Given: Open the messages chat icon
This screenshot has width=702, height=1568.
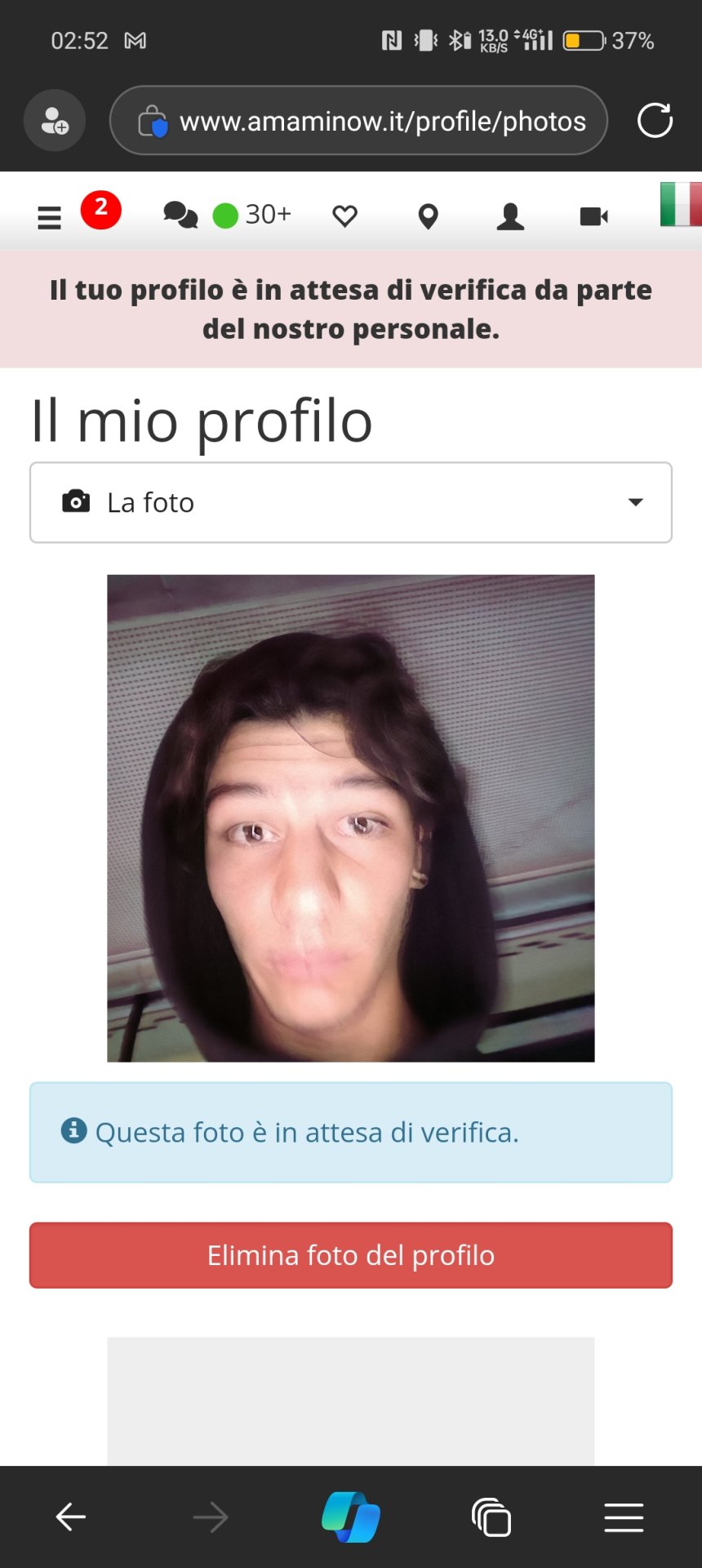Looking at the screenshot, I should click(x=180, y=216).
